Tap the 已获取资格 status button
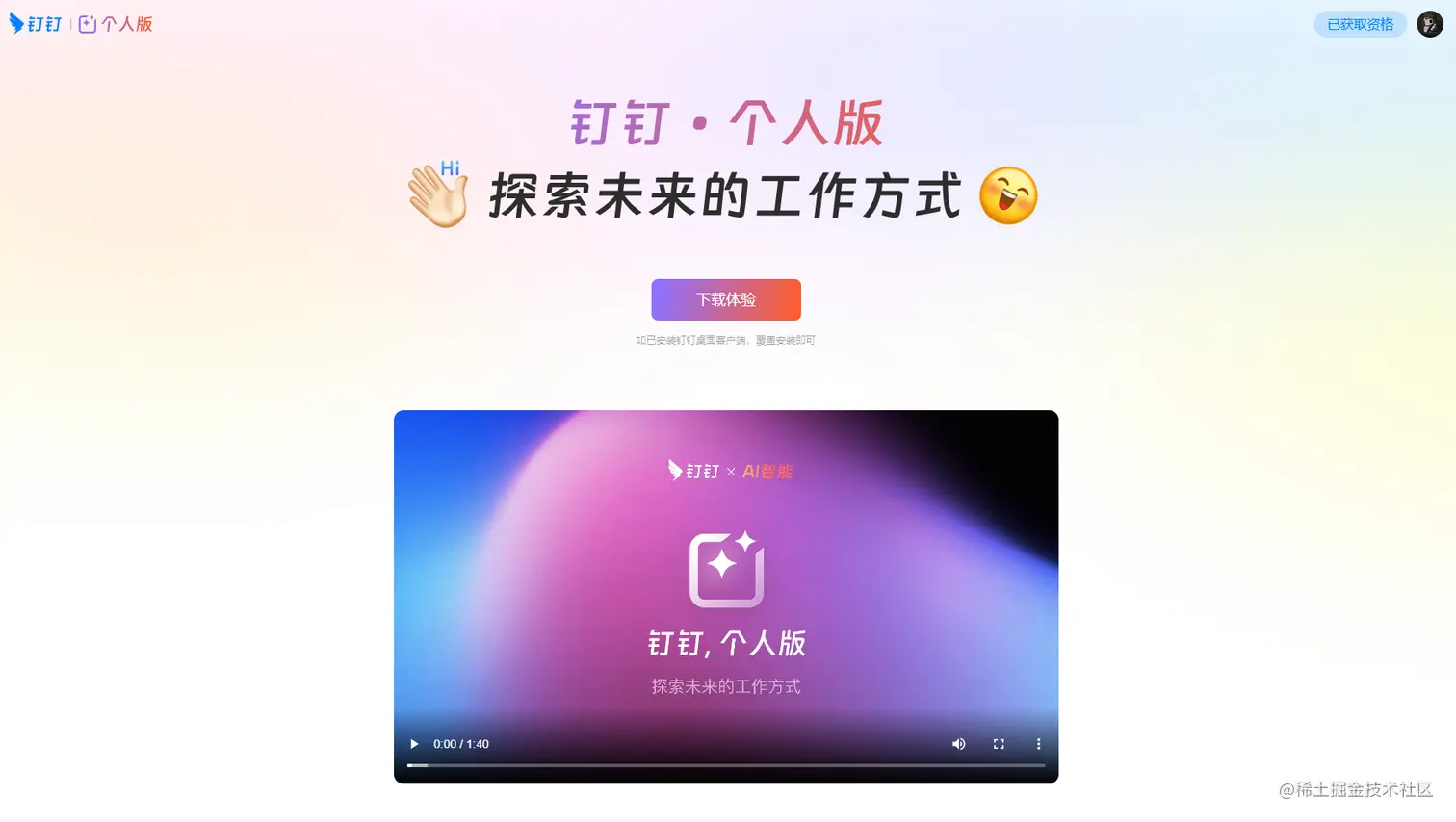 pos(1360,24)
